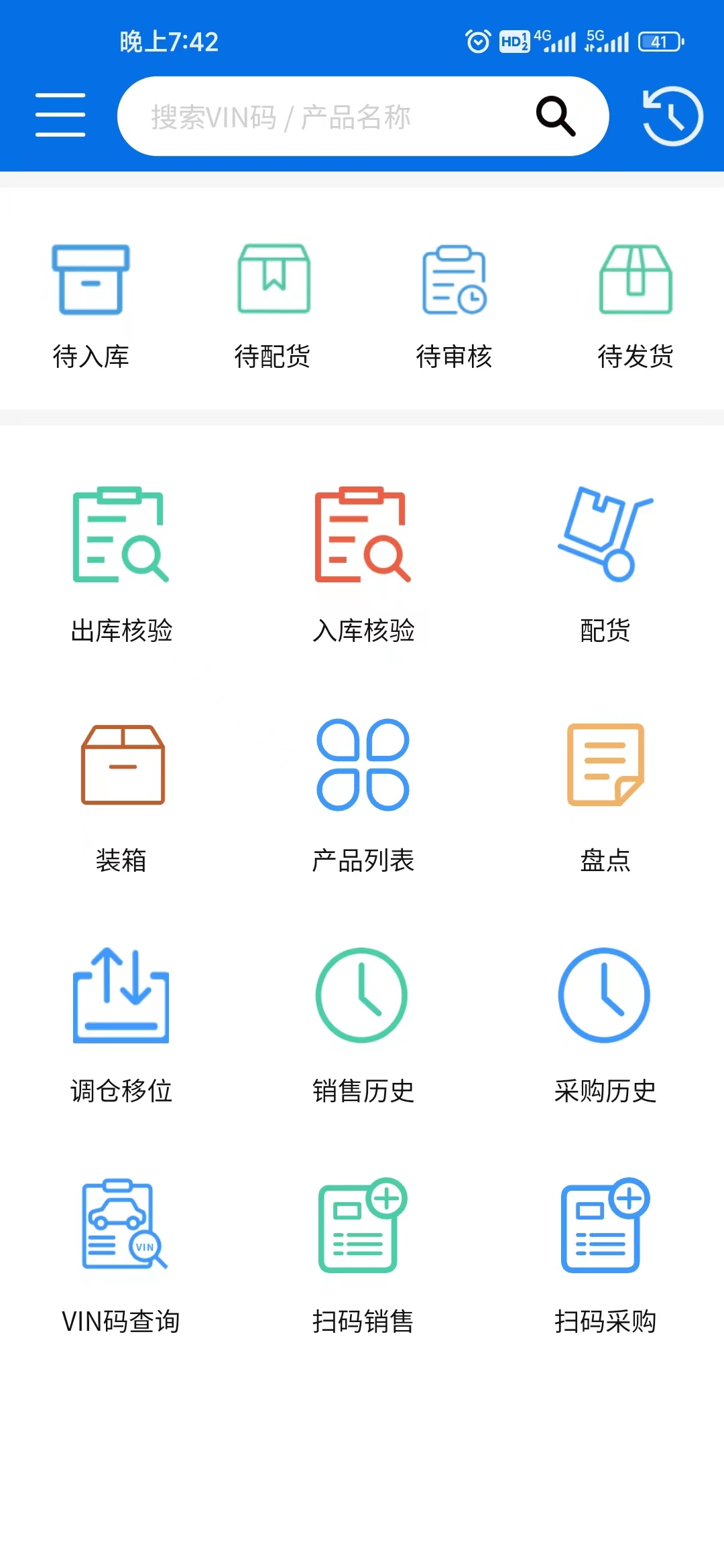Open VIN码查询 lookup
The width and height of the screenshot is (724, 1568).
point(121,1254)
